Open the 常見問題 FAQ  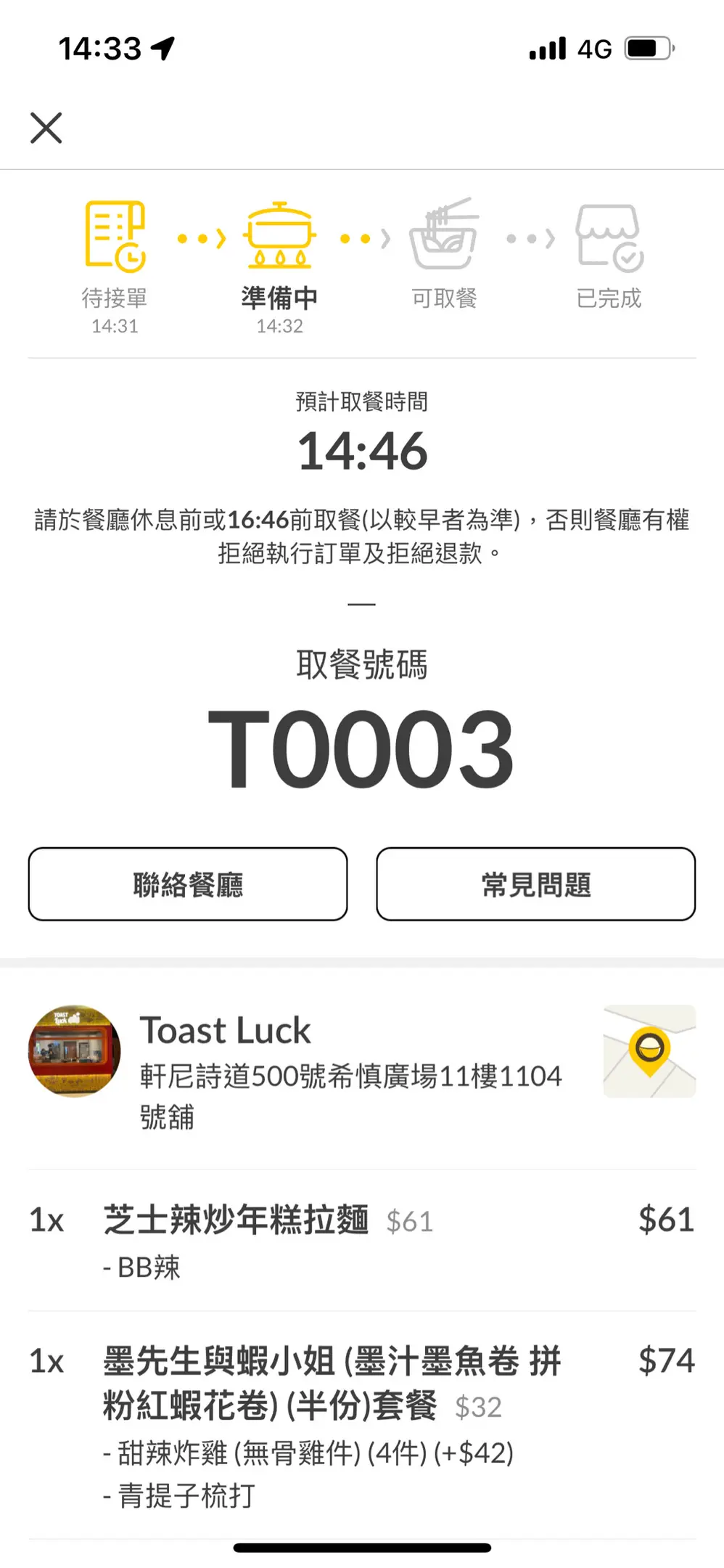[x=535, y=884]
